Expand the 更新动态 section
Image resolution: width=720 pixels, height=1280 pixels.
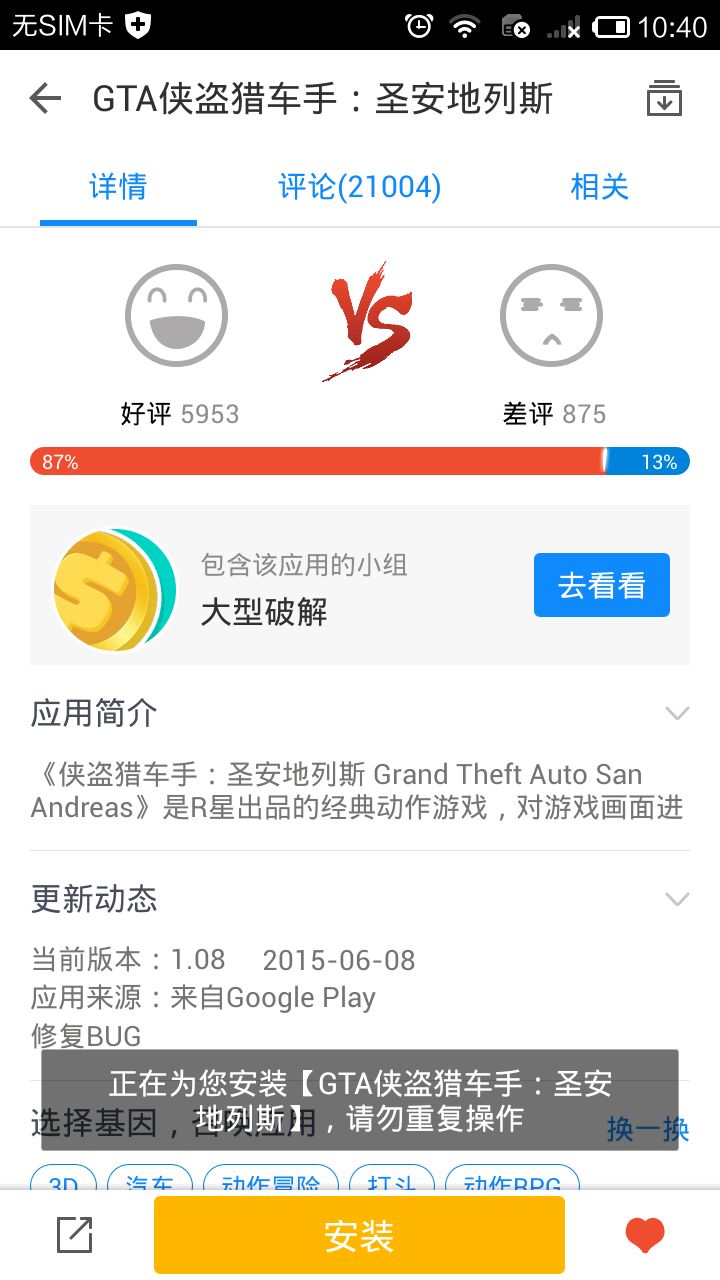[x=677, y=899]
